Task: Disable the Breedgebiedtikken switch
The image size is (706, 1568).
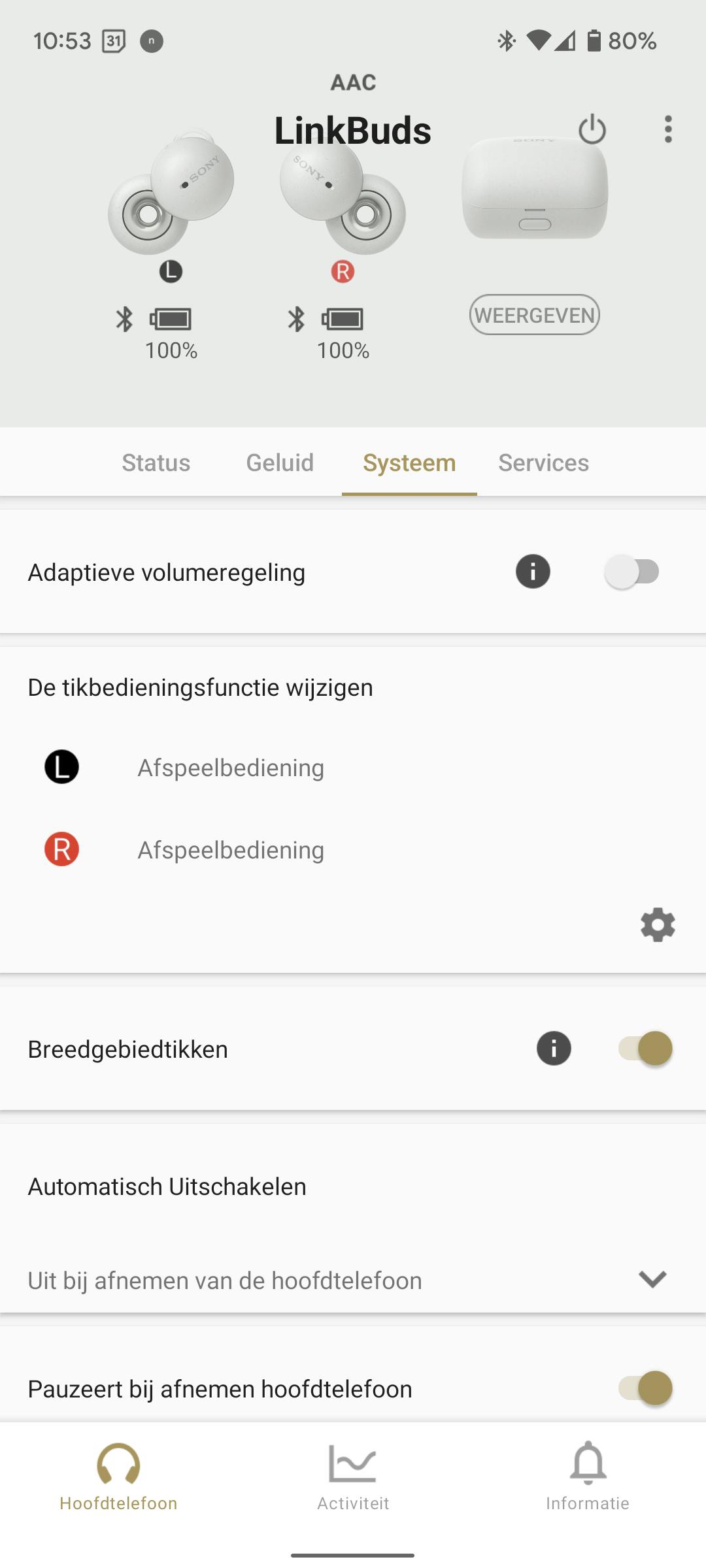Action: coord(645,1049)
